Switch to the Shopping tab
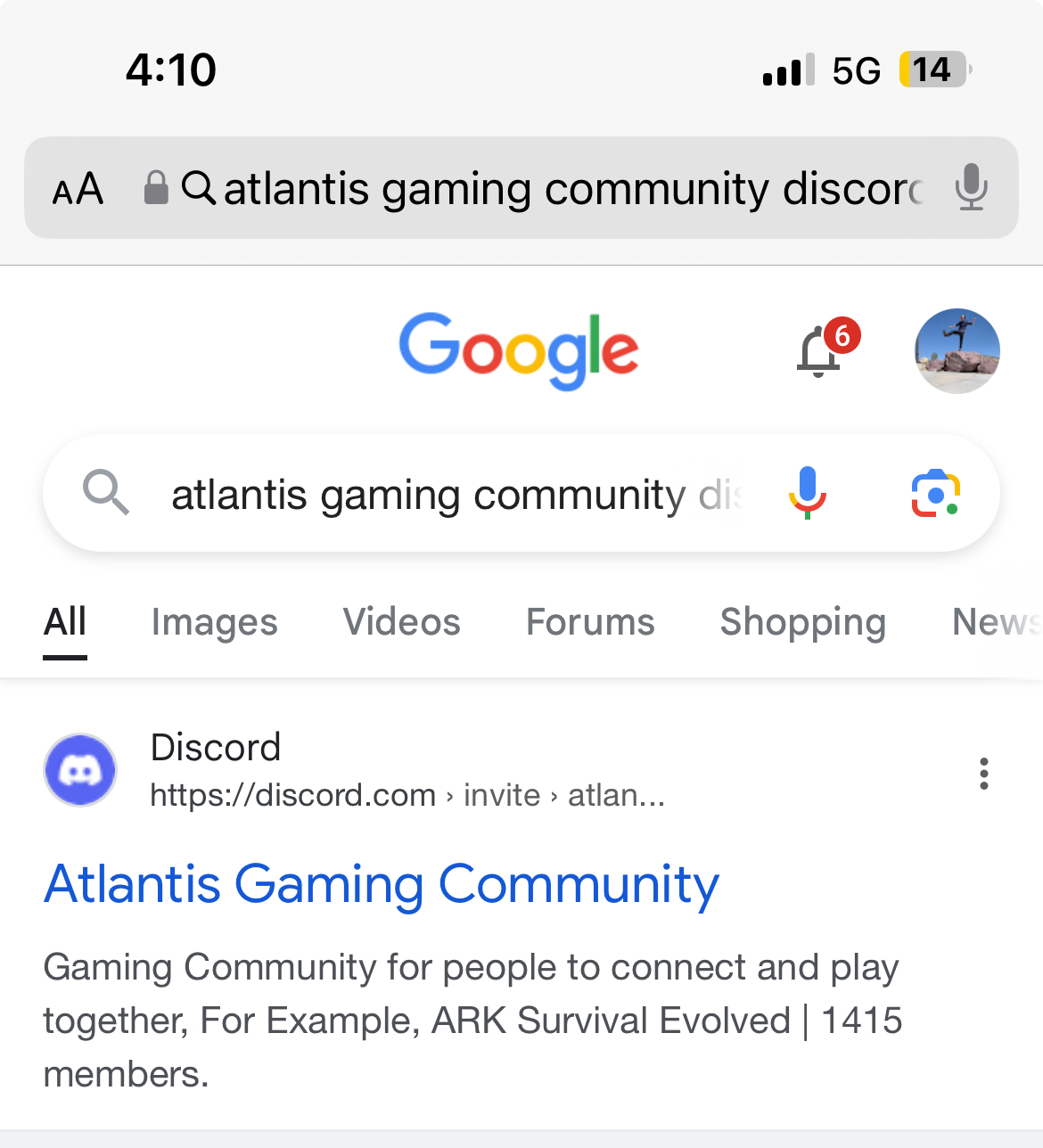This screenshot has height=1148, width=1043. click(802, 622)
